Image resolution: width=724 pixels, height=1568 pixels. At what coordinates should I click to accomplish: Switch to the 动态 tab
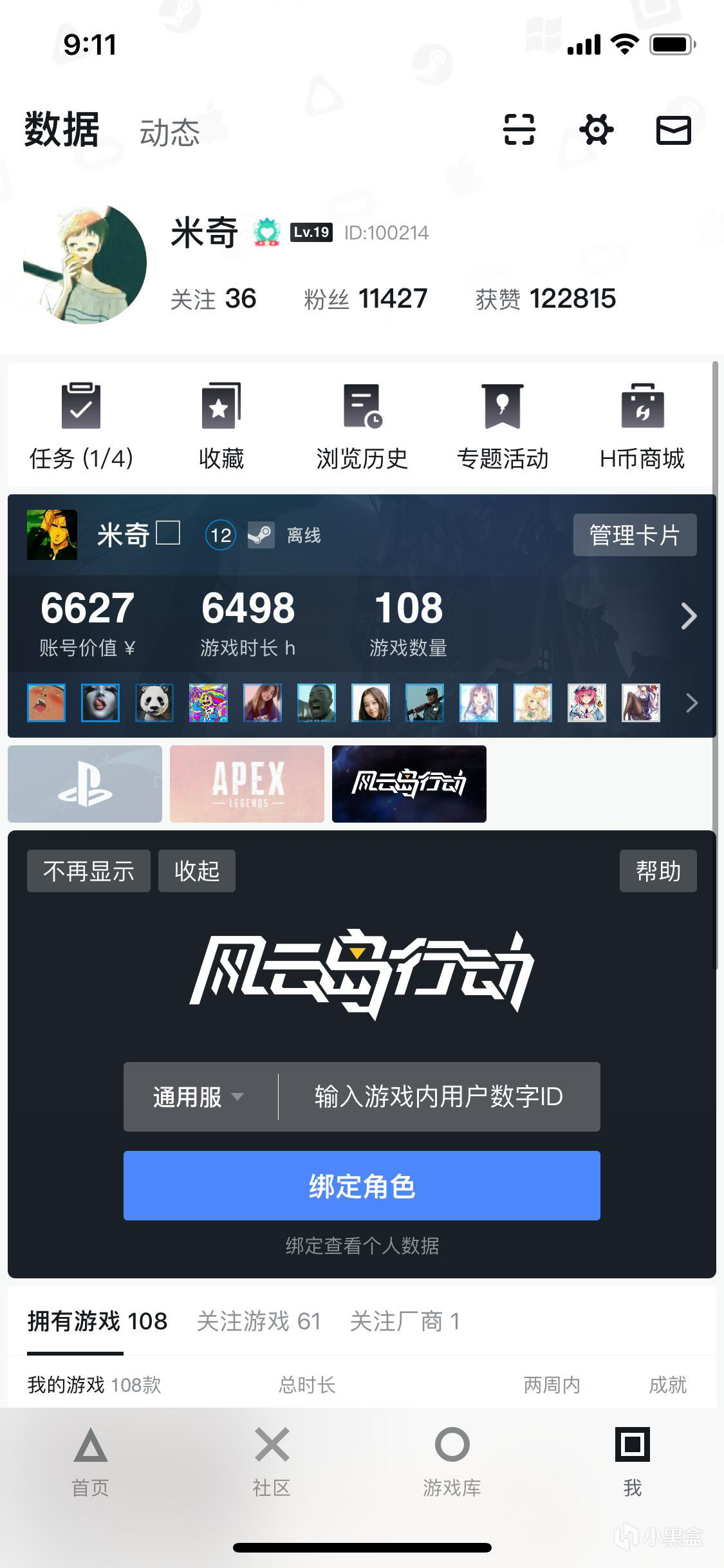coord(169,133)
